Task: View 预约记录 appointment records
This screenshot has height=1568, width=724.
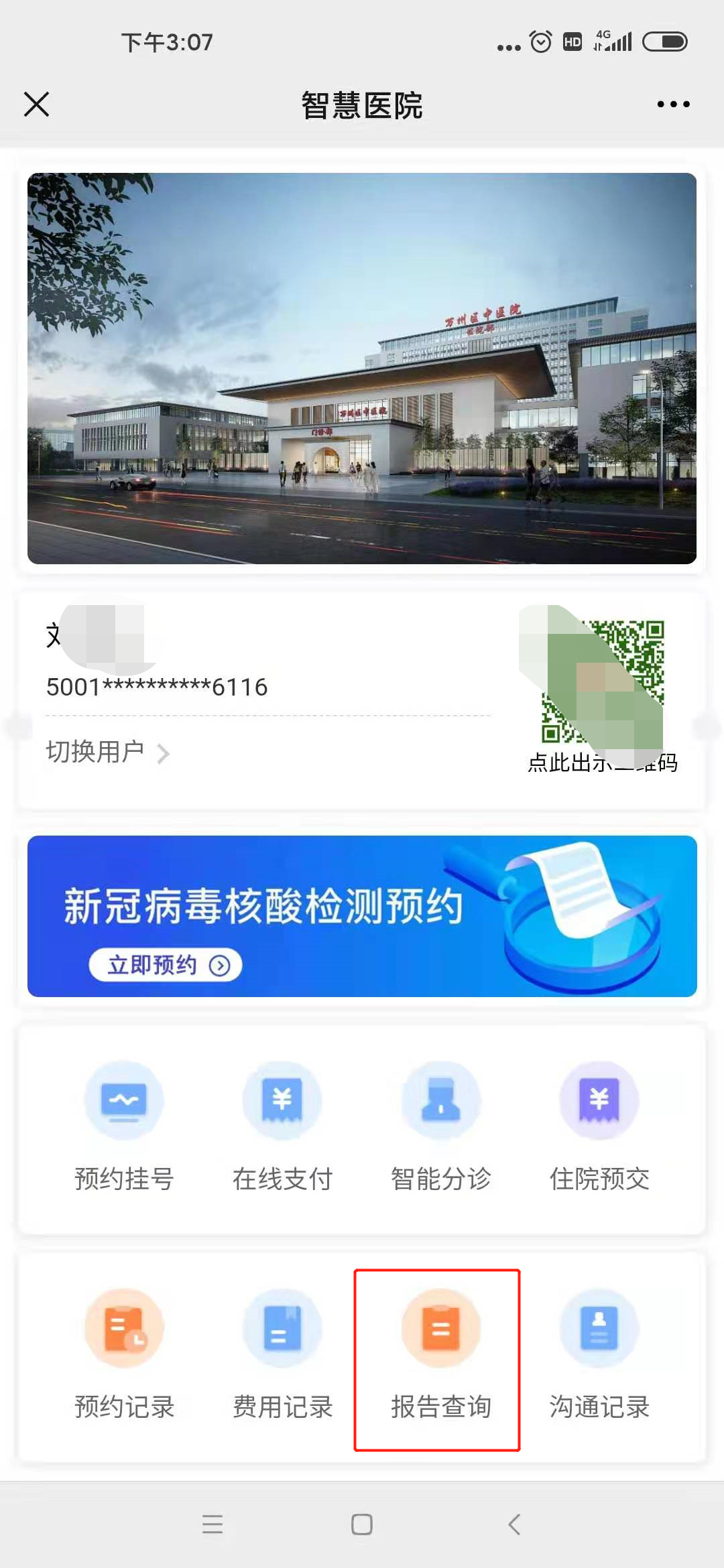Action: click(x=124, y=1354)
